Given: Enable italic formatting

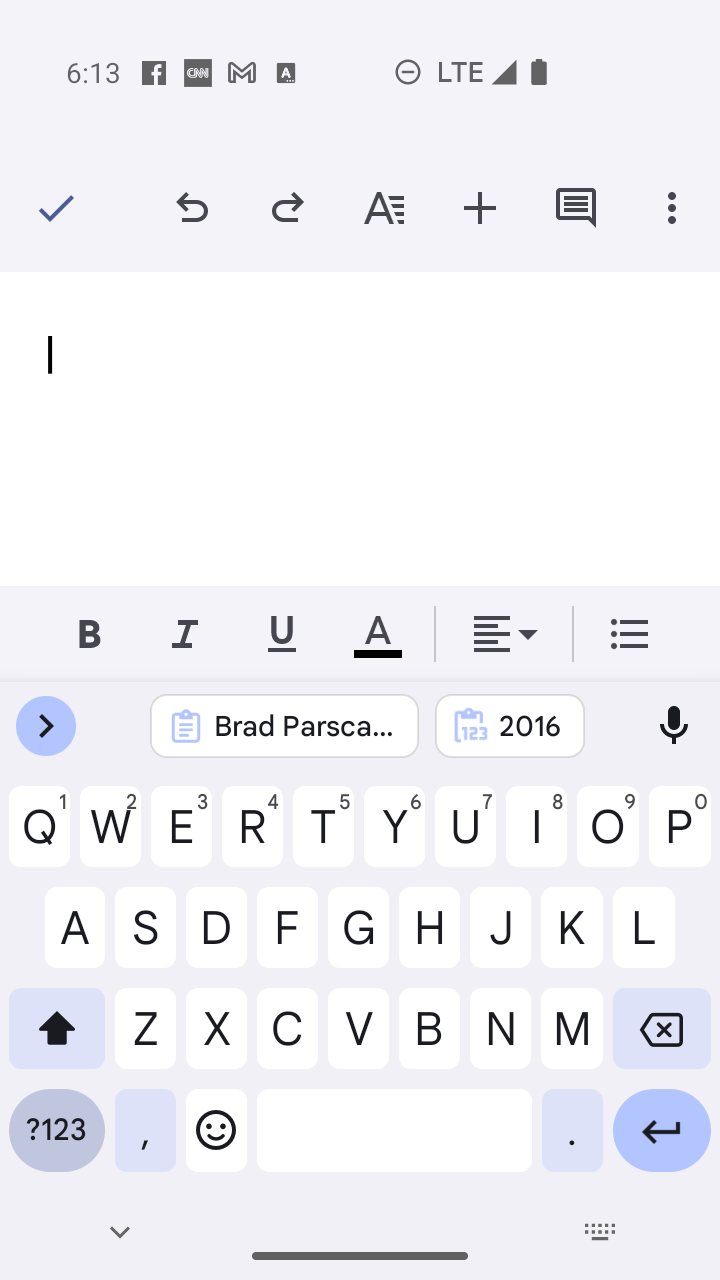Looking at the screenshot, I should (185, 634).
